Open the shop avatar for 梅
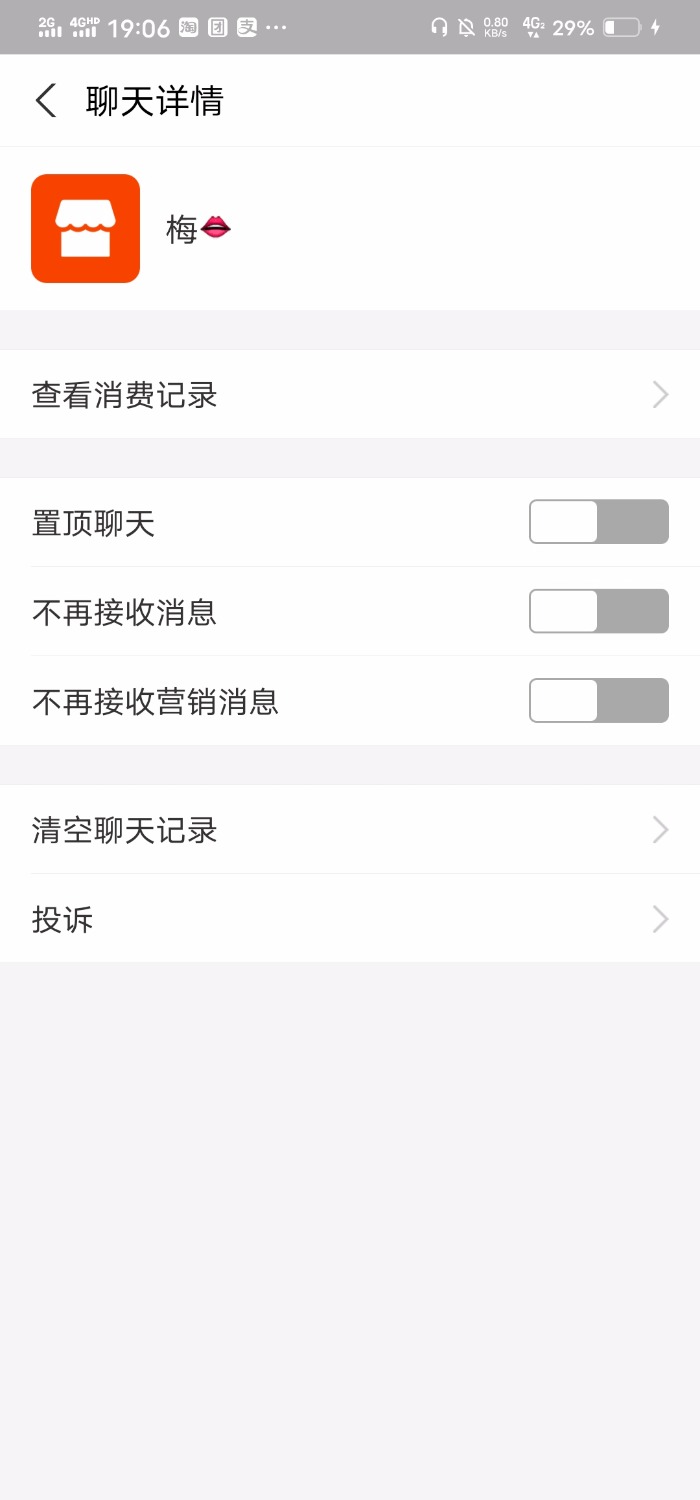 click(x=85, y=229)
